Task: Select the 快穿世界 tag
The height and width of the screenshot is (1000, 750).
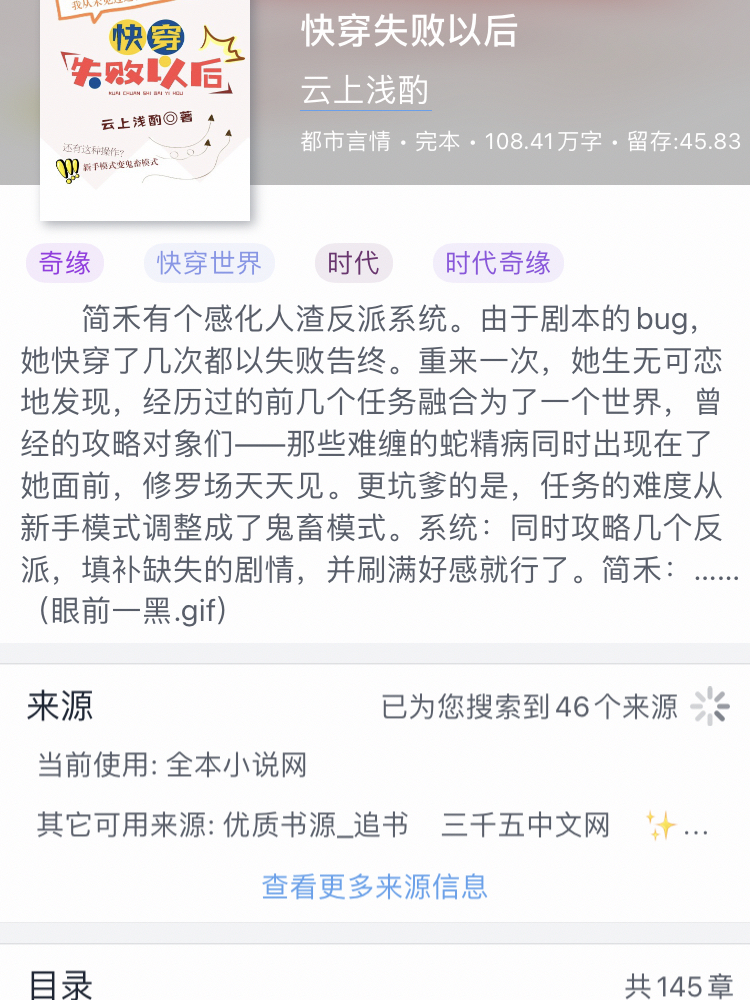Action: click(209, 263)
